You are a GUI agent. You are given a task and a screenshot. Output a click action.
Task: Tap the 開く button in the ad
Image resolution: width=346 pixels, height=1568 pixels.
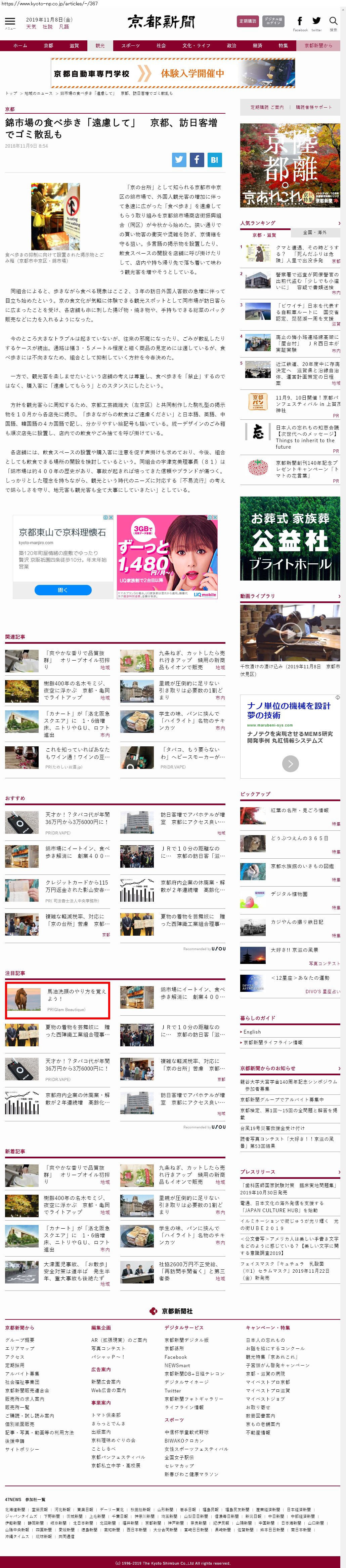coord(62,590)
